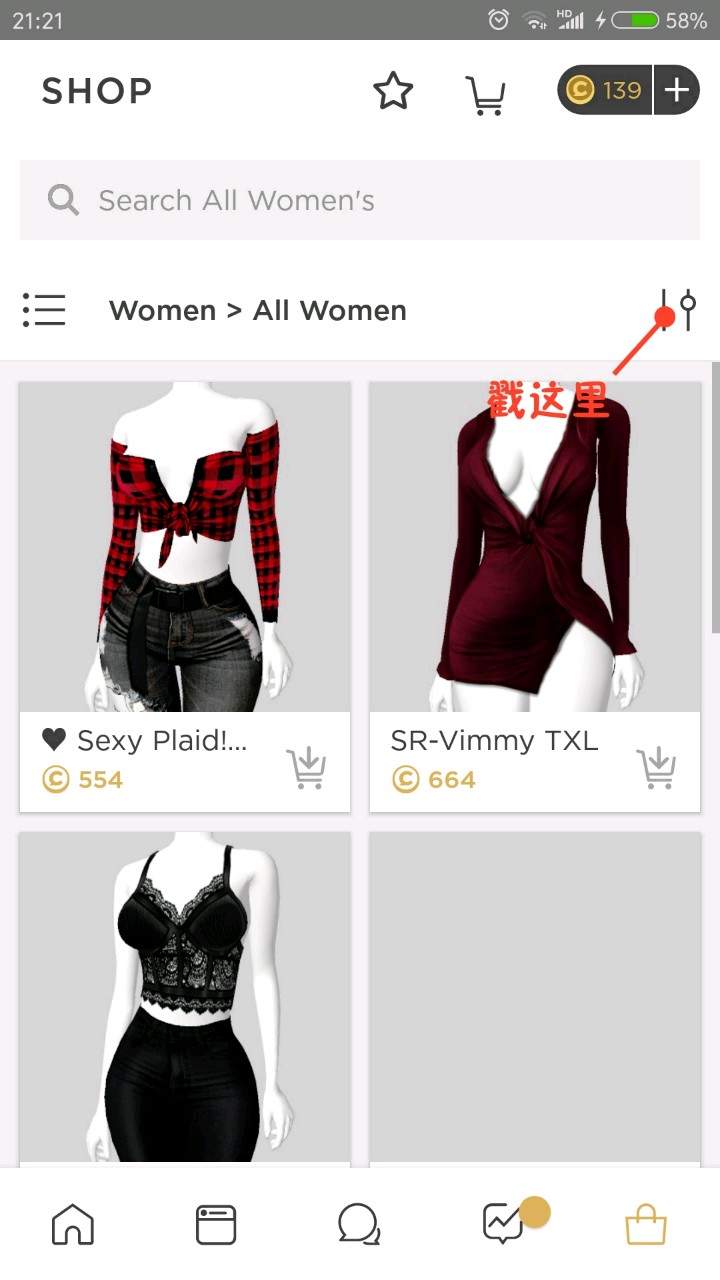This screenshot has width=720, height=1280.
Task: Add more credits with plus button
Action: point(677,91)
